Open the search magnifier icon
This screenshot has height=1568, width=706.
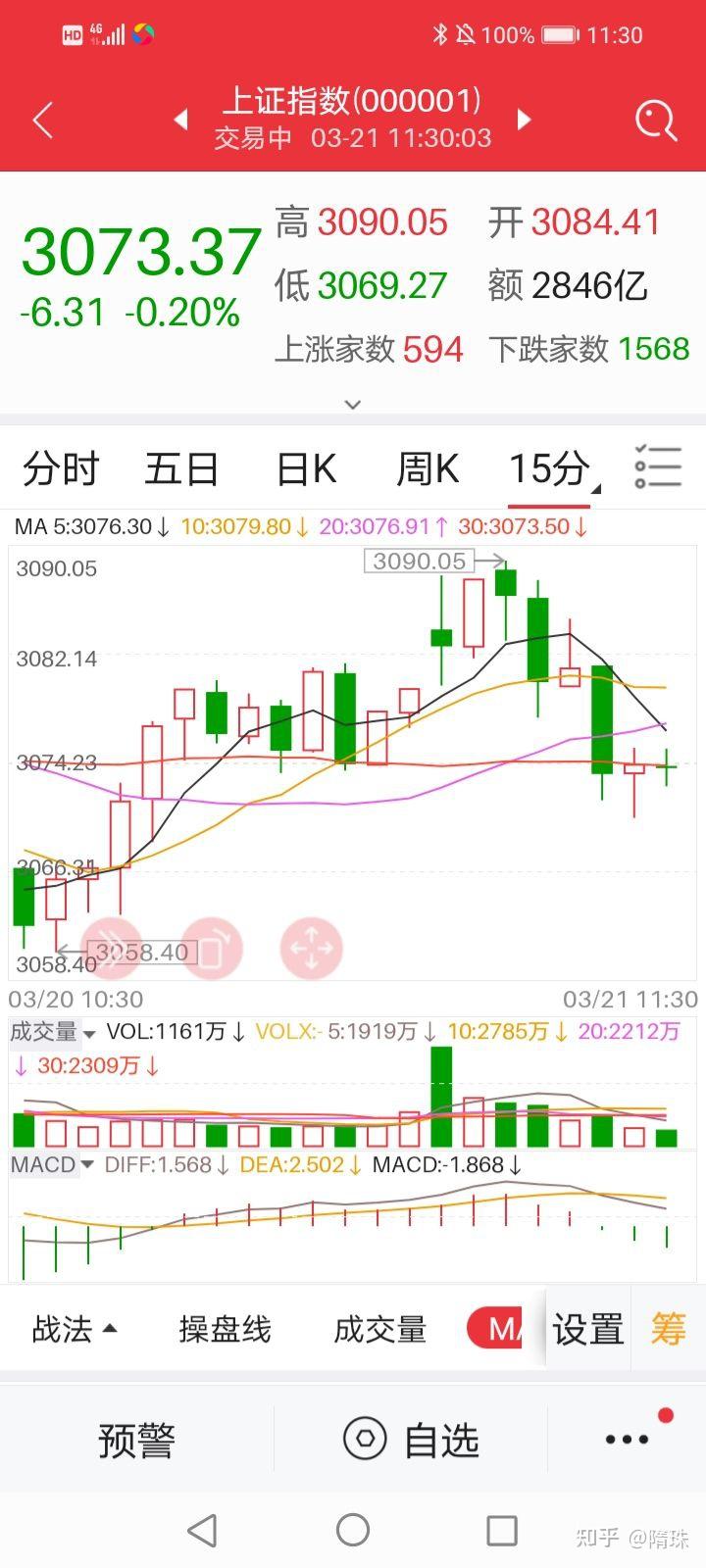click(655, 121)
